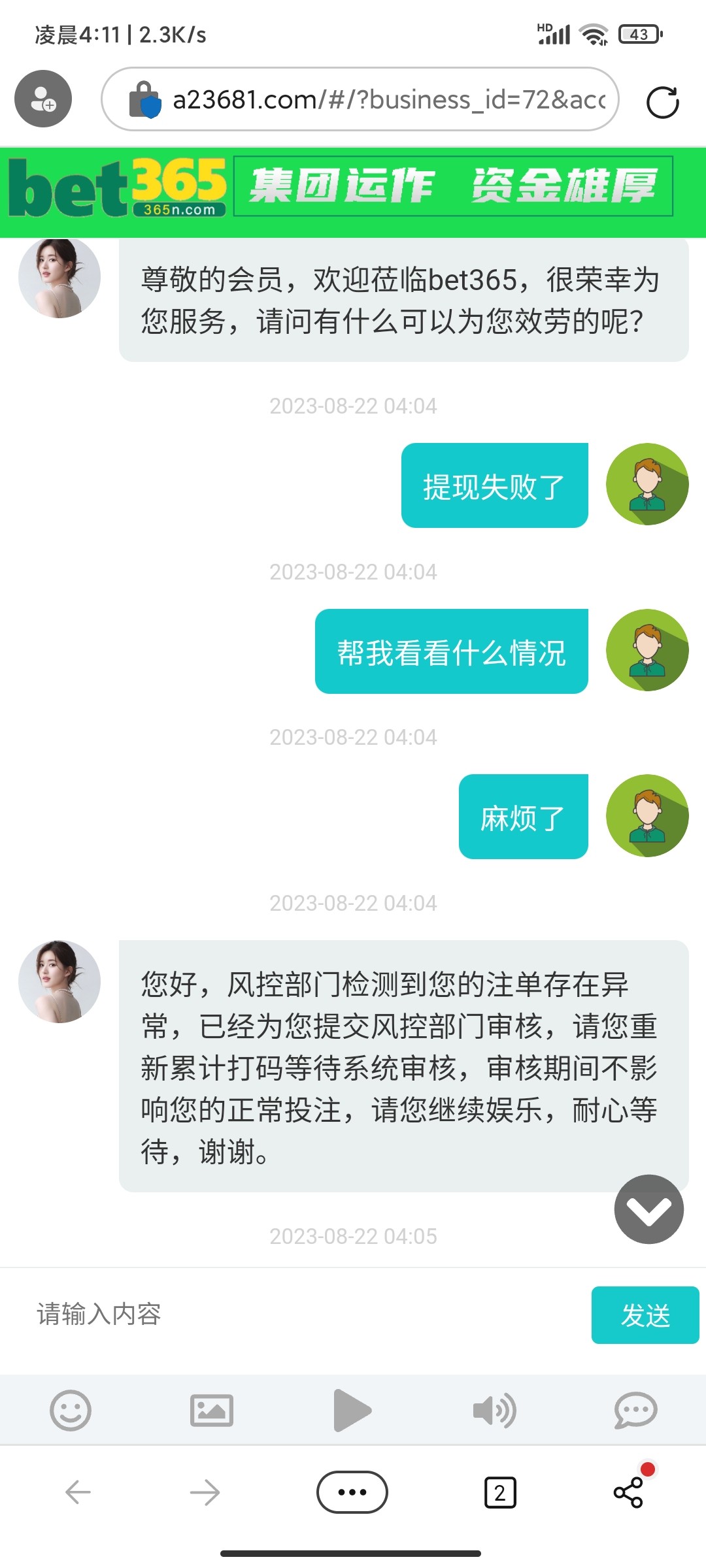
Task: Jump to latest messages with down arrow
Action: (x=648, y=1209)
